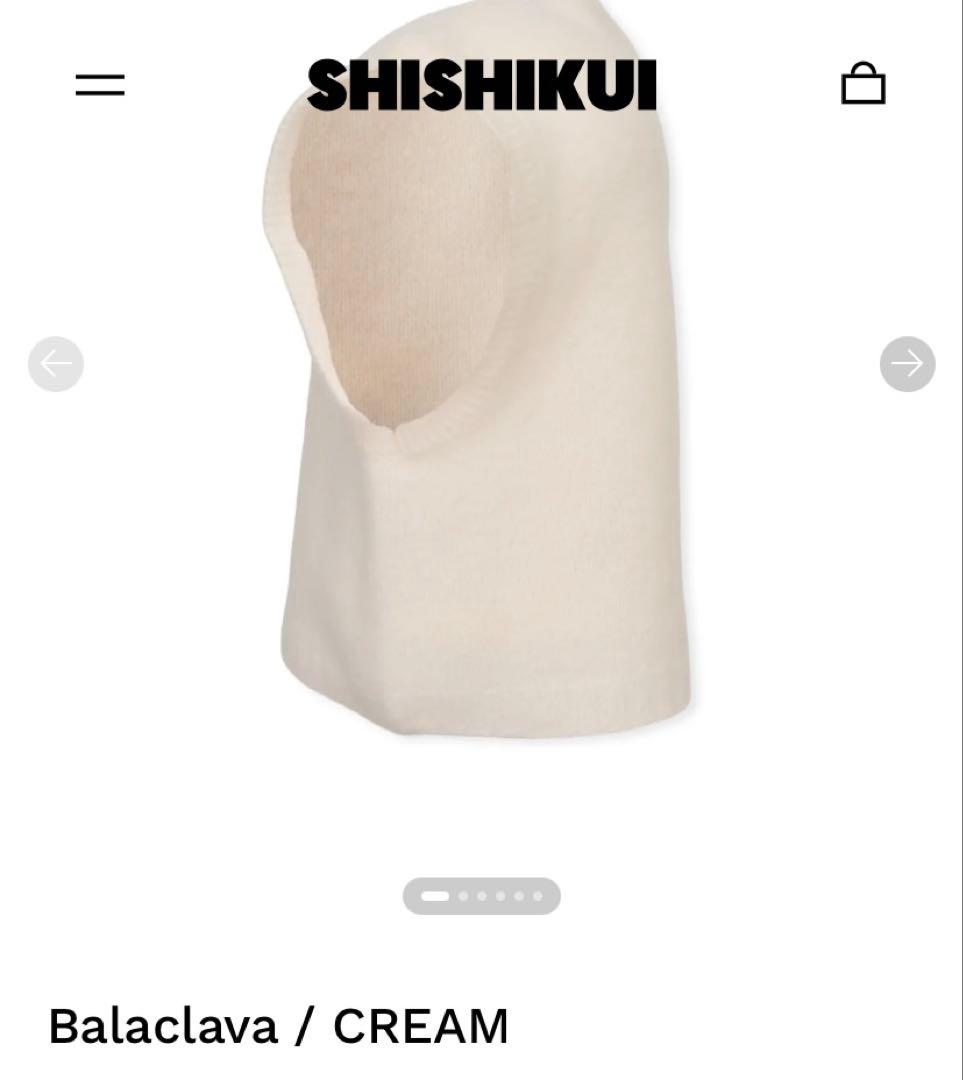Select the last carousel dot
Image resolution: width=963 pixels, height=1080 pixels.
tap(537, 896)
